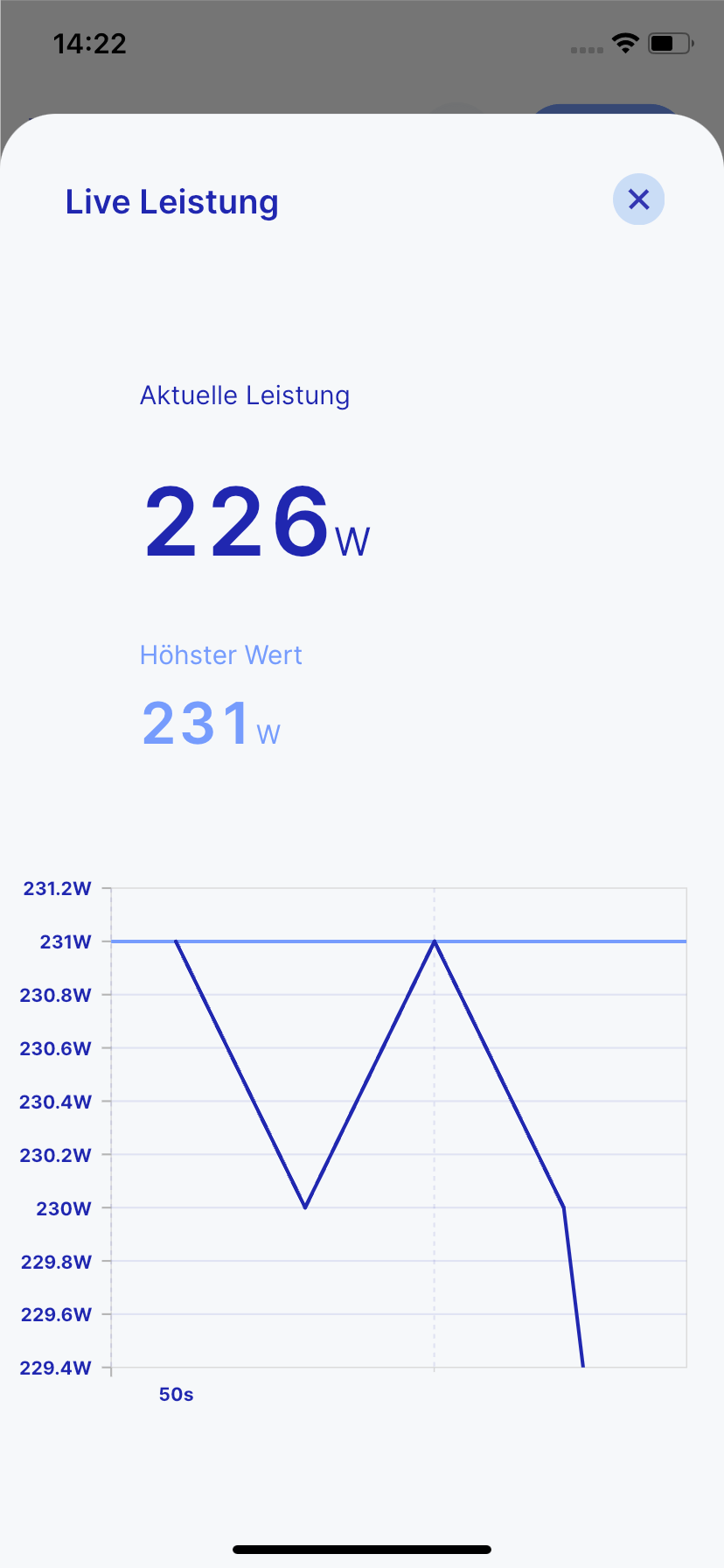
Task: Select the chart peak at 231W
Action: [434, 941]
